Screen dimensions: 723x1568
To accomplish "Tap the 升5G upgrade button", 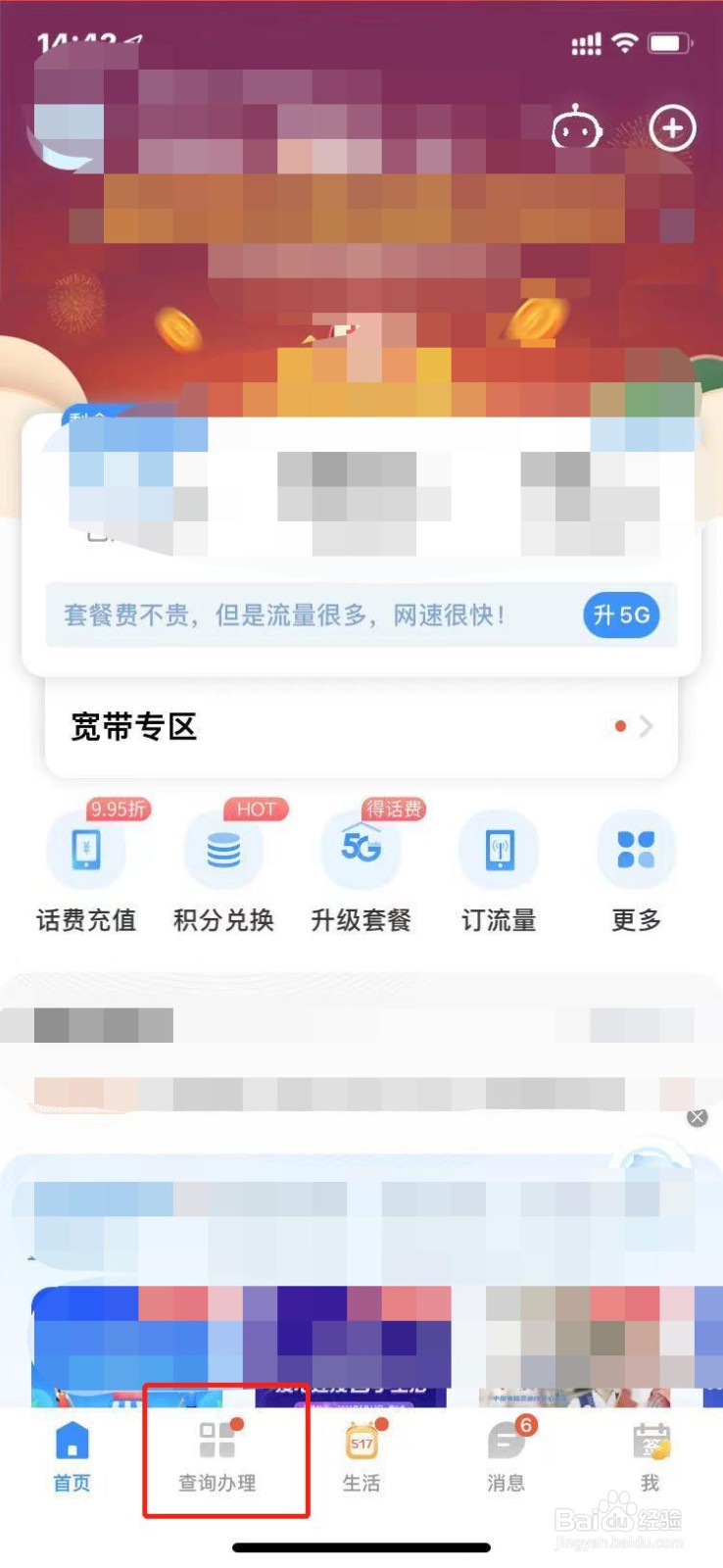I will pyautogui.click(x=621, y=615).
